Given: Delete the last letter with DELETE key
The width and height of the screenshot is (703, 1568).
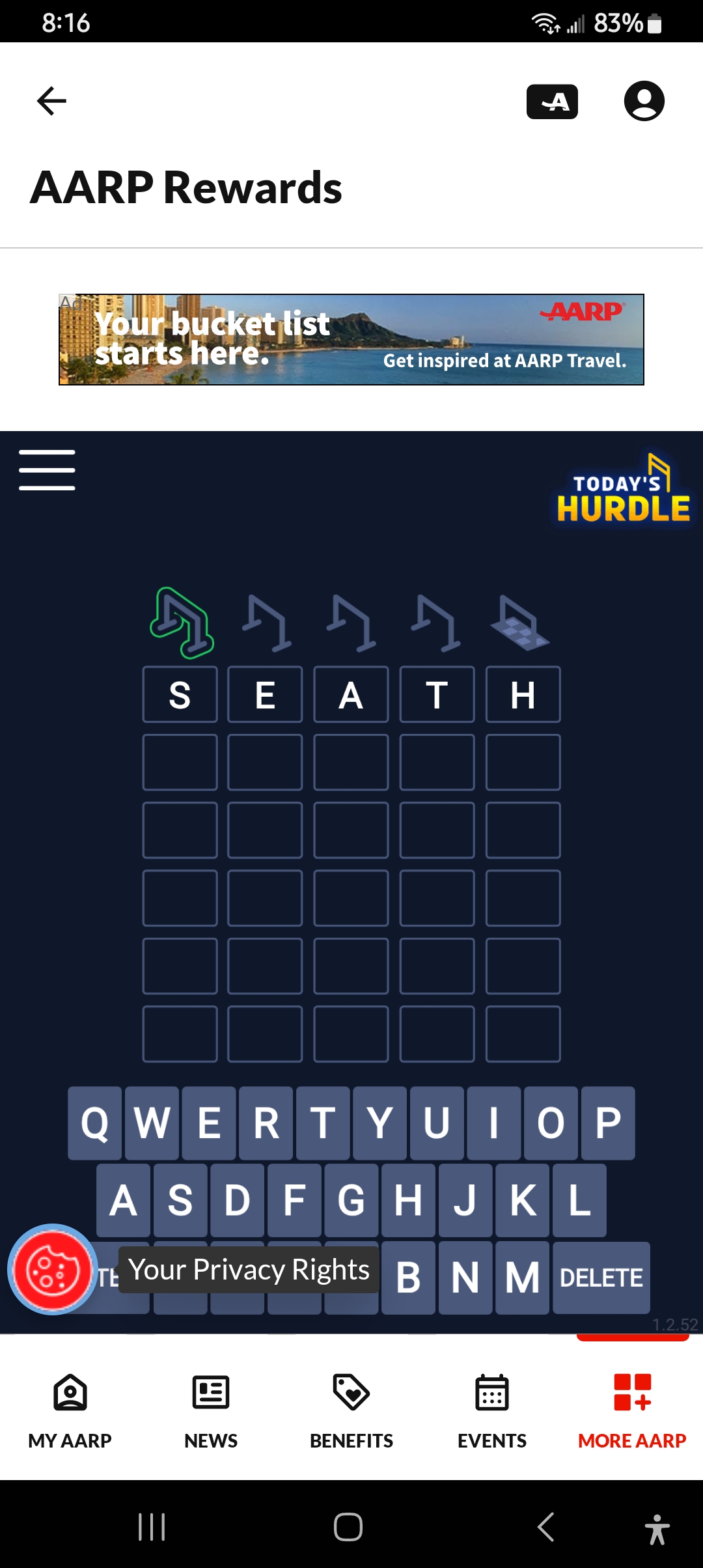Looking at the screenshot, I should (601, 1278).
